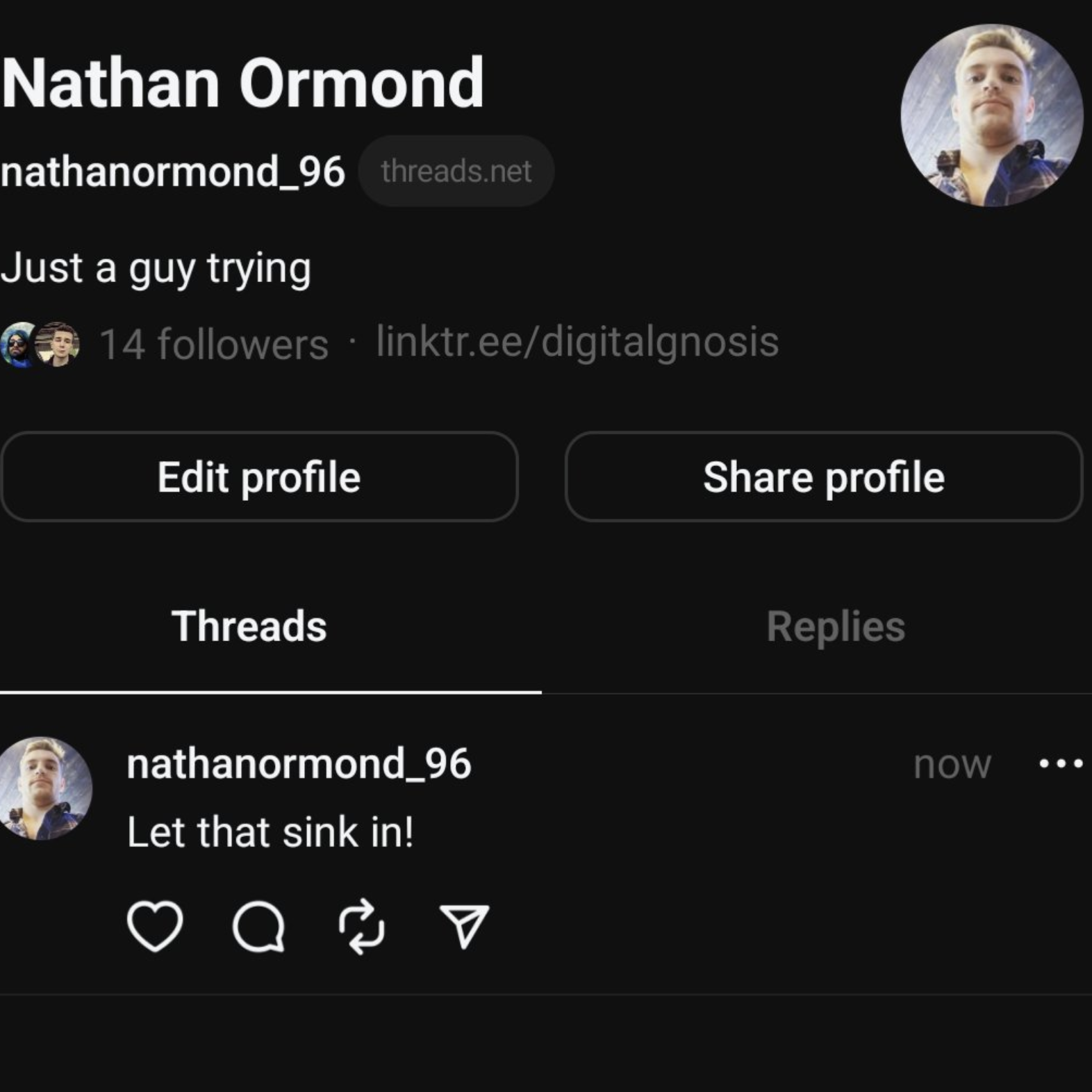Like the "Let that sink in!" post
The width and height of the screenshot is (1092, 1092).
(x=155, y=927)
